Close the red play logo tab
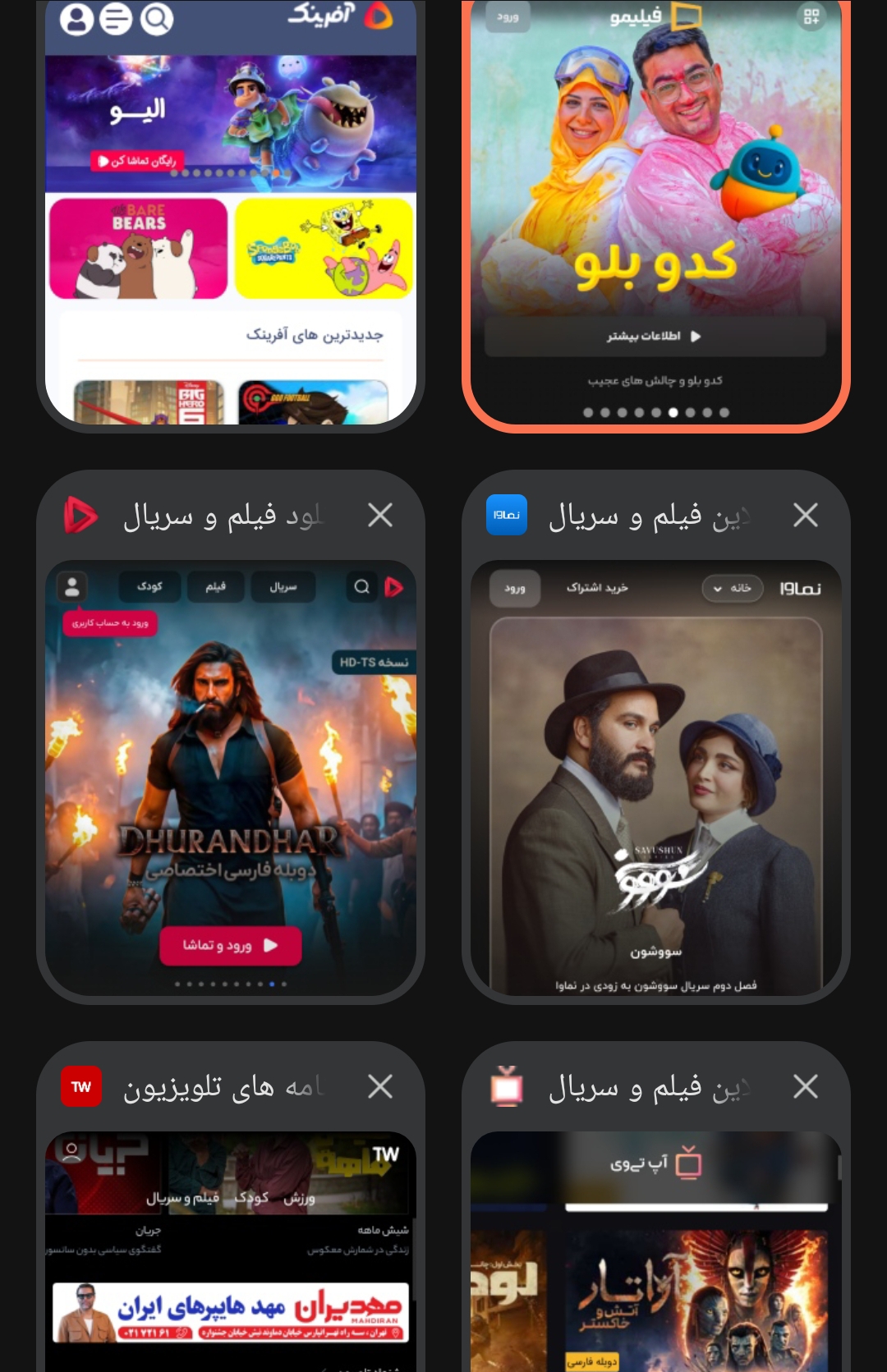 pyautogui.click(x=379, y=516)
